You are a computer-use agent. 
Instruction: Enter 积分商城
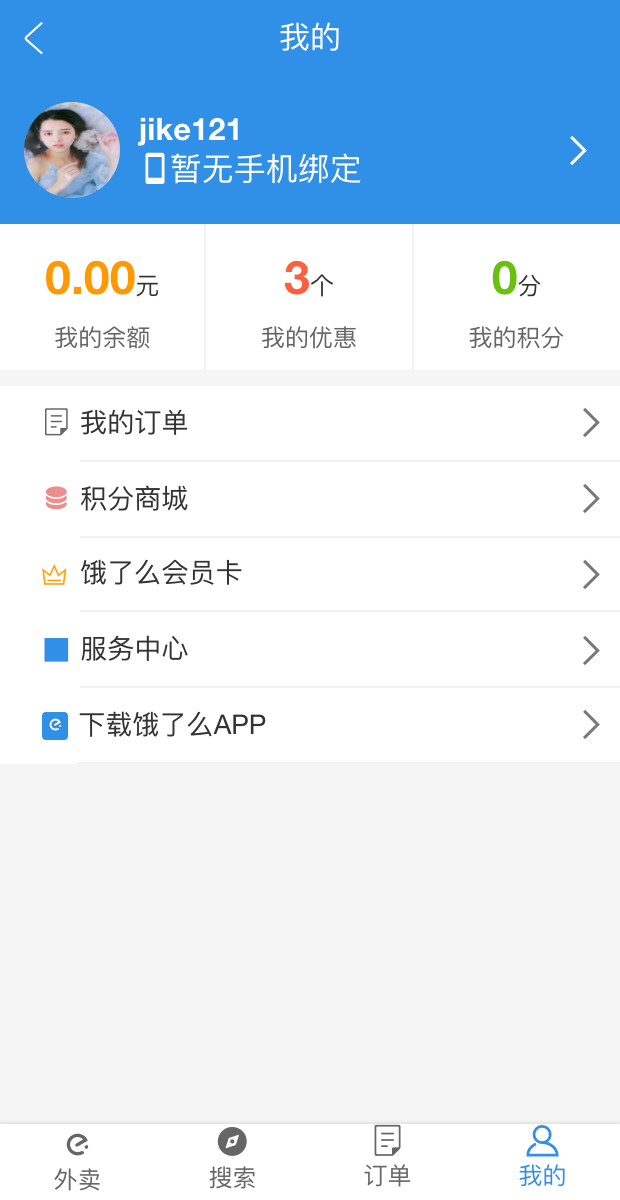coord(310,499)
